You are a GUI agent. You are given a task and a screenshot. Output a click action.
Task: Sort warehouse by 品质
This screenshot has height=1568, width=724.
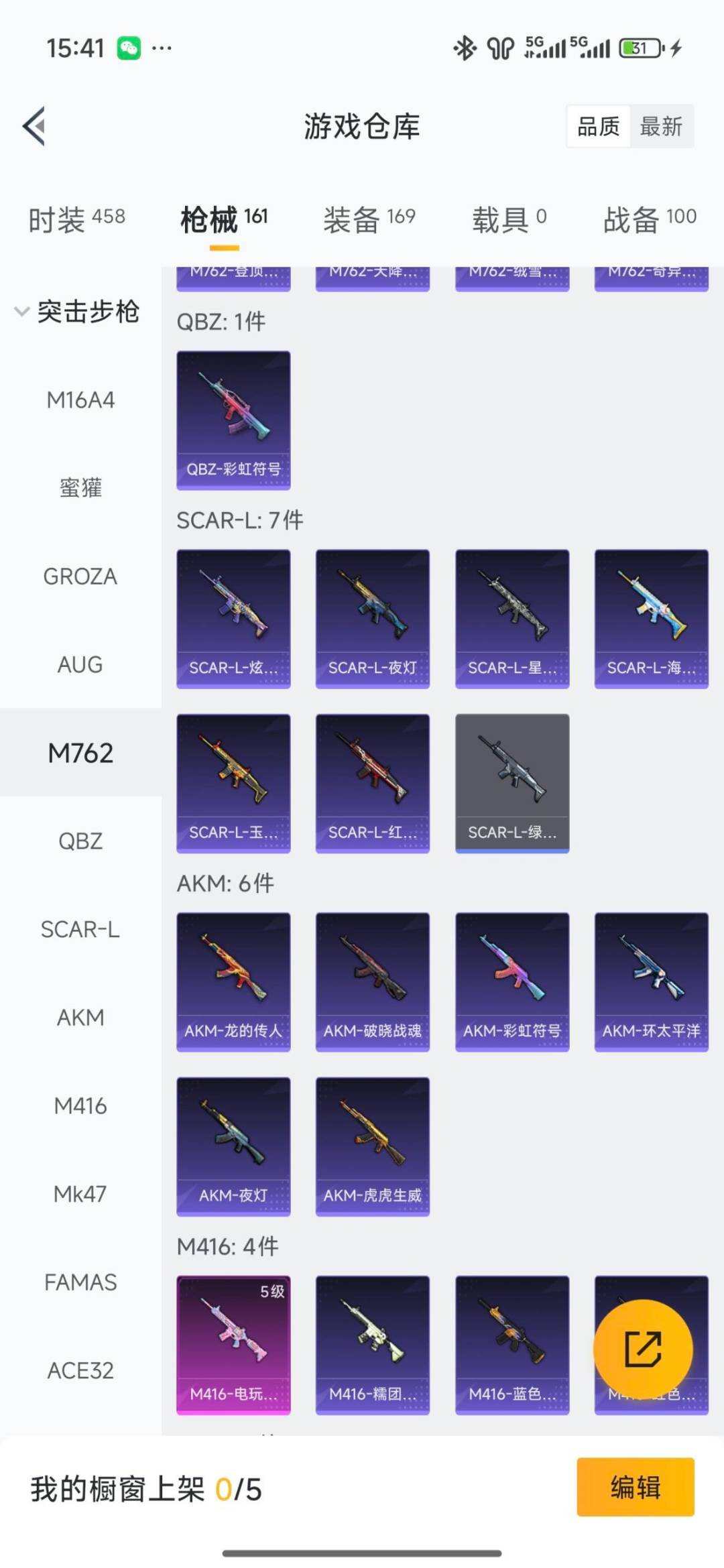point(598,126)
